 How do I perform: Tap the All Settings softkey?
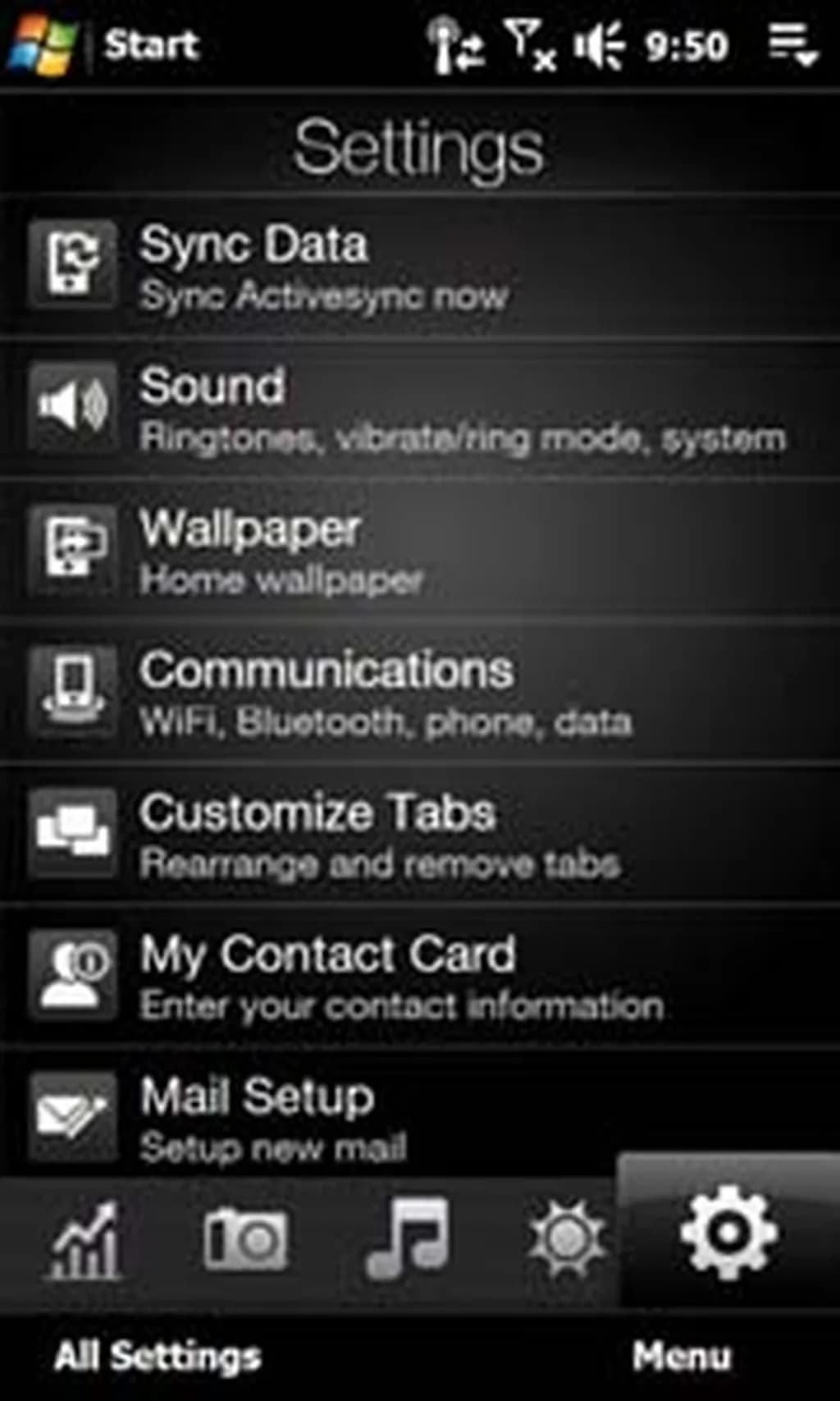point(157,1356)
